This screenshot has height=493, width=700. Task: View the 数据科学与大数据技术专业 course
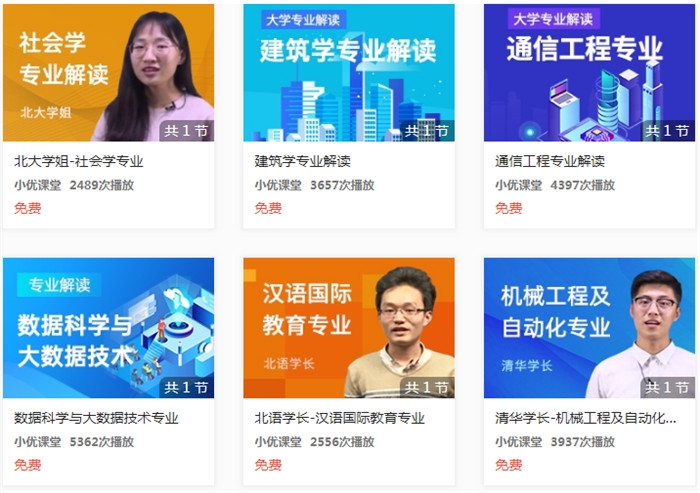(108, 328)
